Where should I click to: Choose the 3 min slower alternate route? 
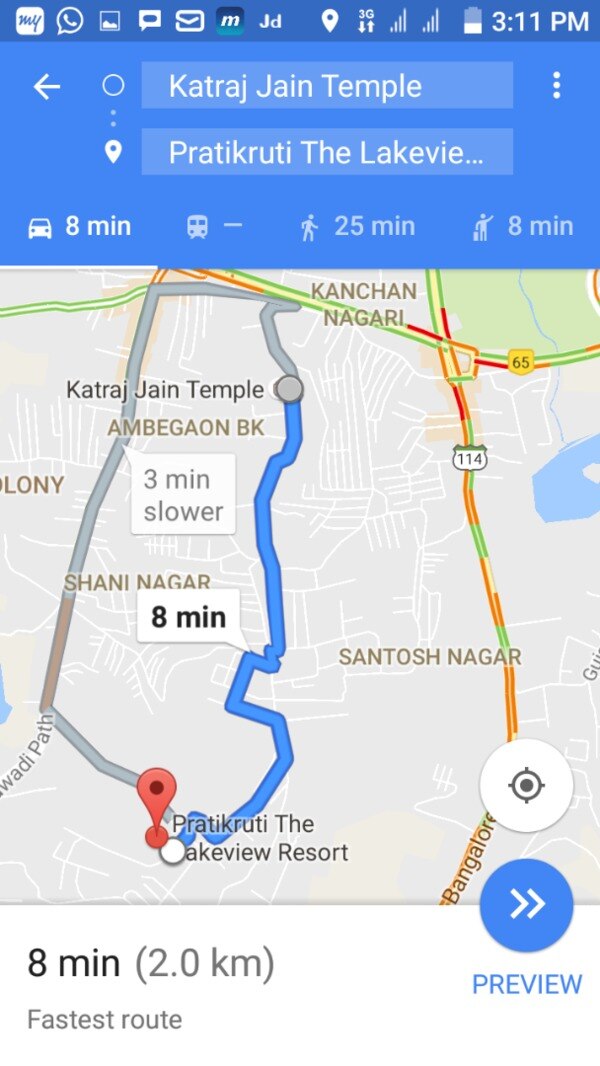tap(182, 495)
